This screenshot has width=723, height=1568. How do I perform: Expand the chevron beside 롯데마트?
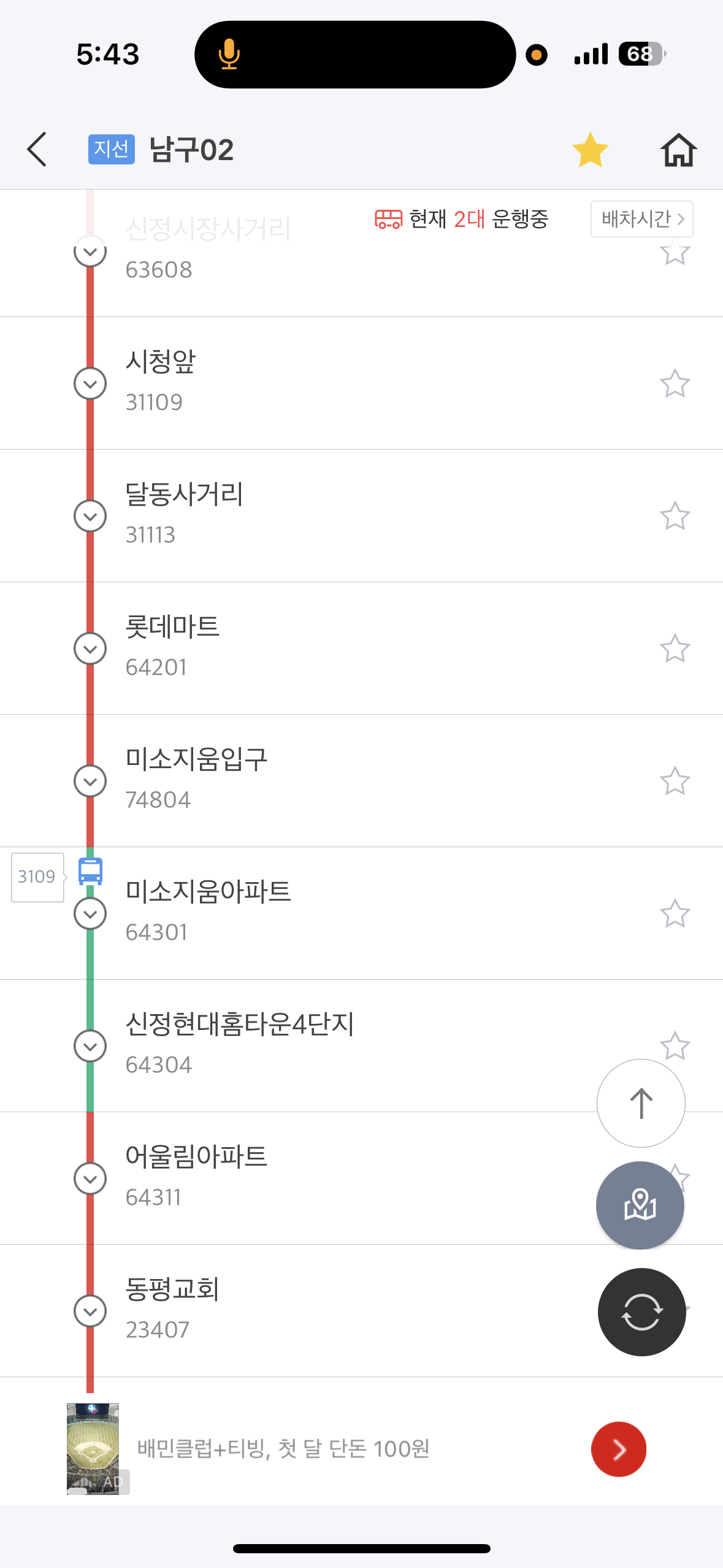click(90, 648)
